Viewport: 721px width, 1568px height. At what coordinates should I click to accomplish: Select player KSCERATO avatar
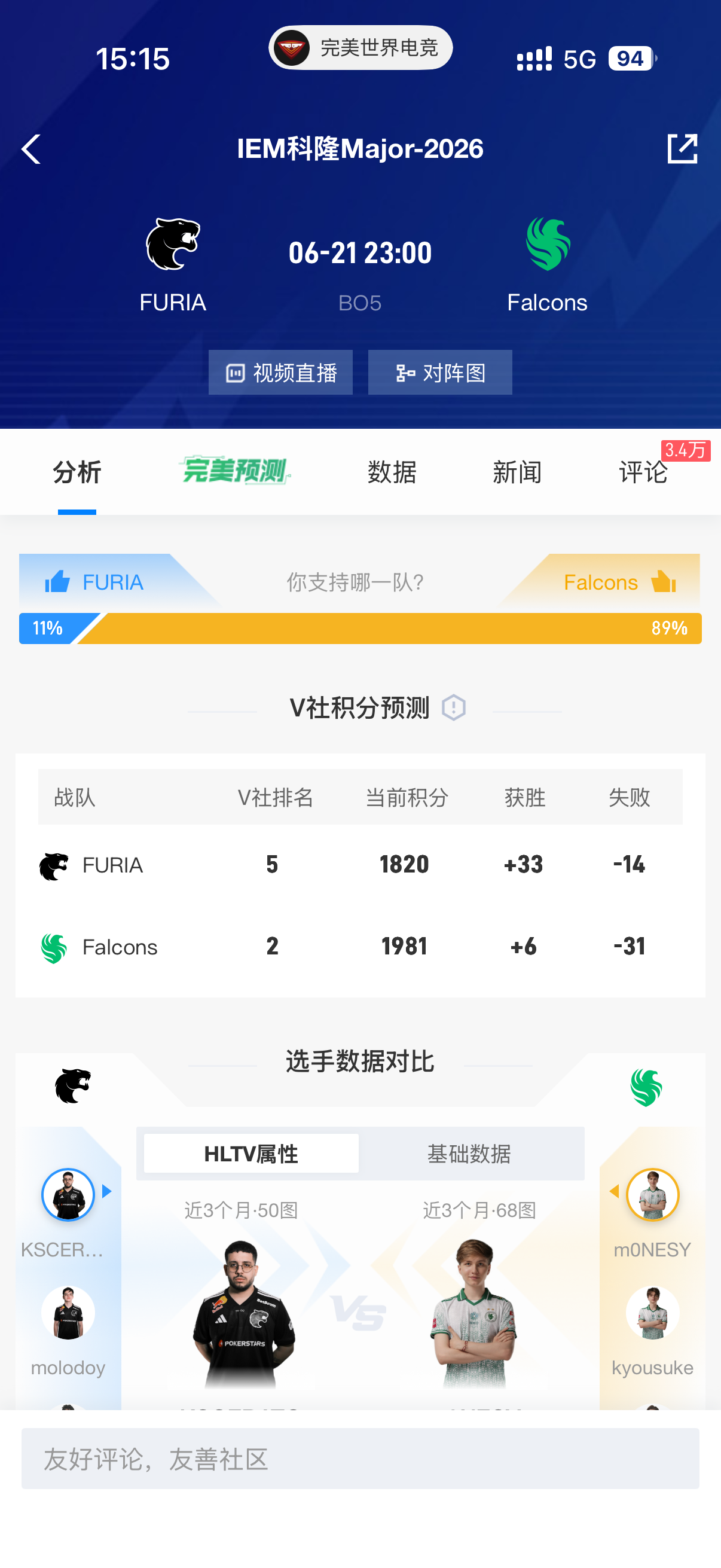(68, 1195)
